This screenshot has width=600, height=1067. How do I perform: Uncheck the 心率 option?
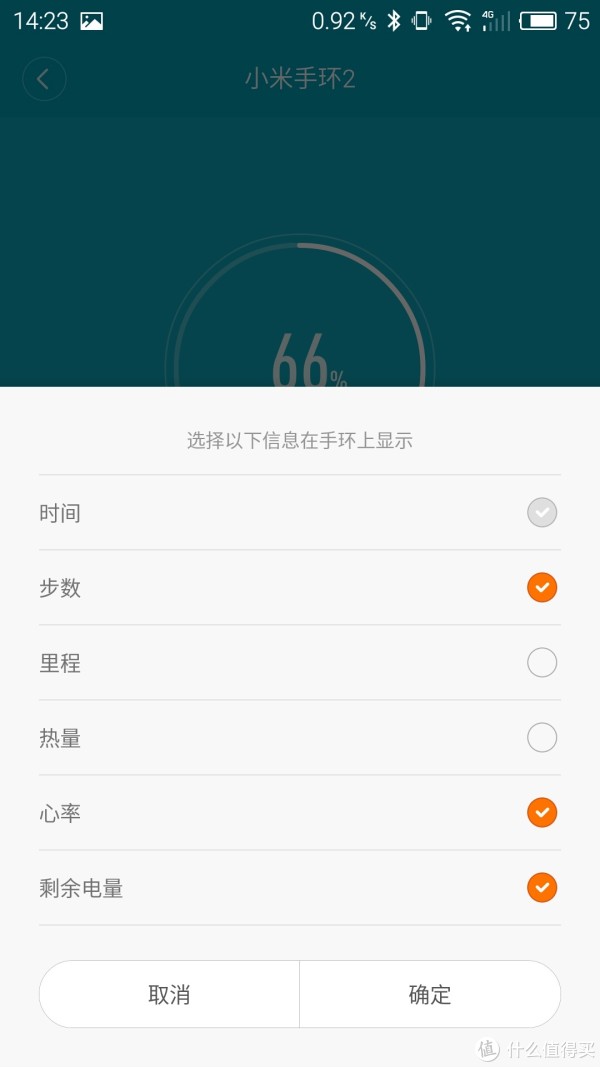(541, 812)
